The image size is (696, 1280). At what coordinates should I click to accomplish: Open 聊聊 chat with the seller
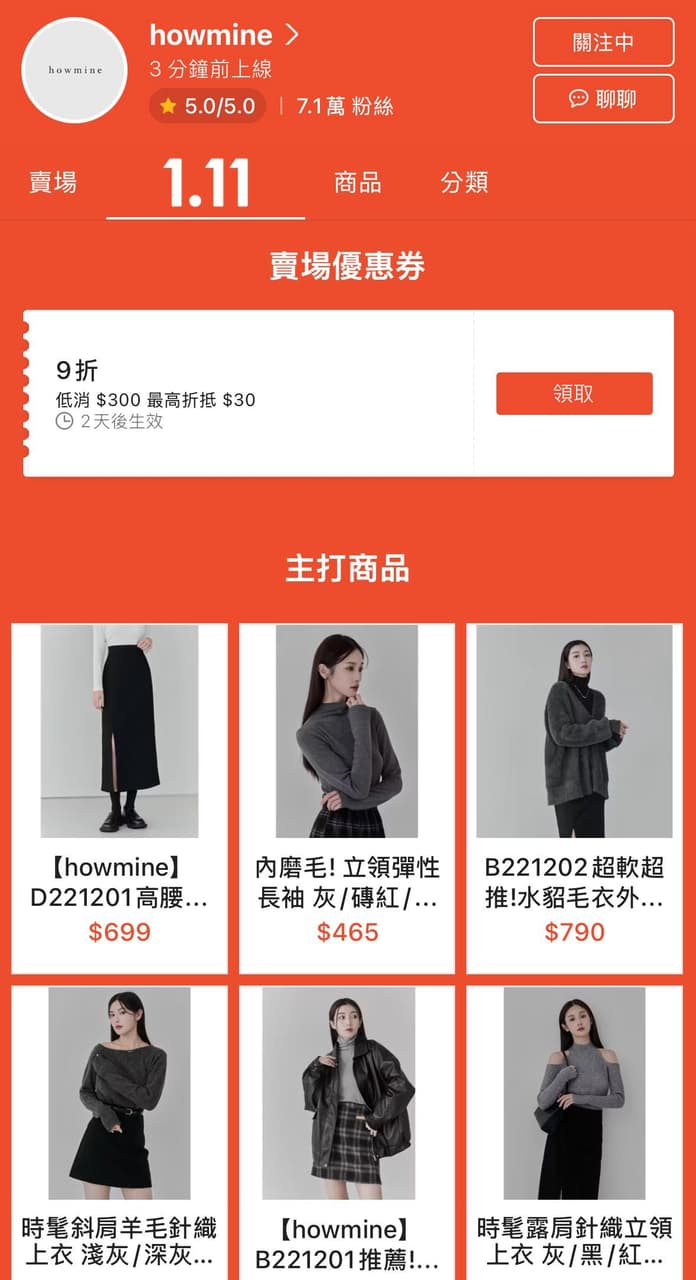pyautogui.click(x=603, y=99)
